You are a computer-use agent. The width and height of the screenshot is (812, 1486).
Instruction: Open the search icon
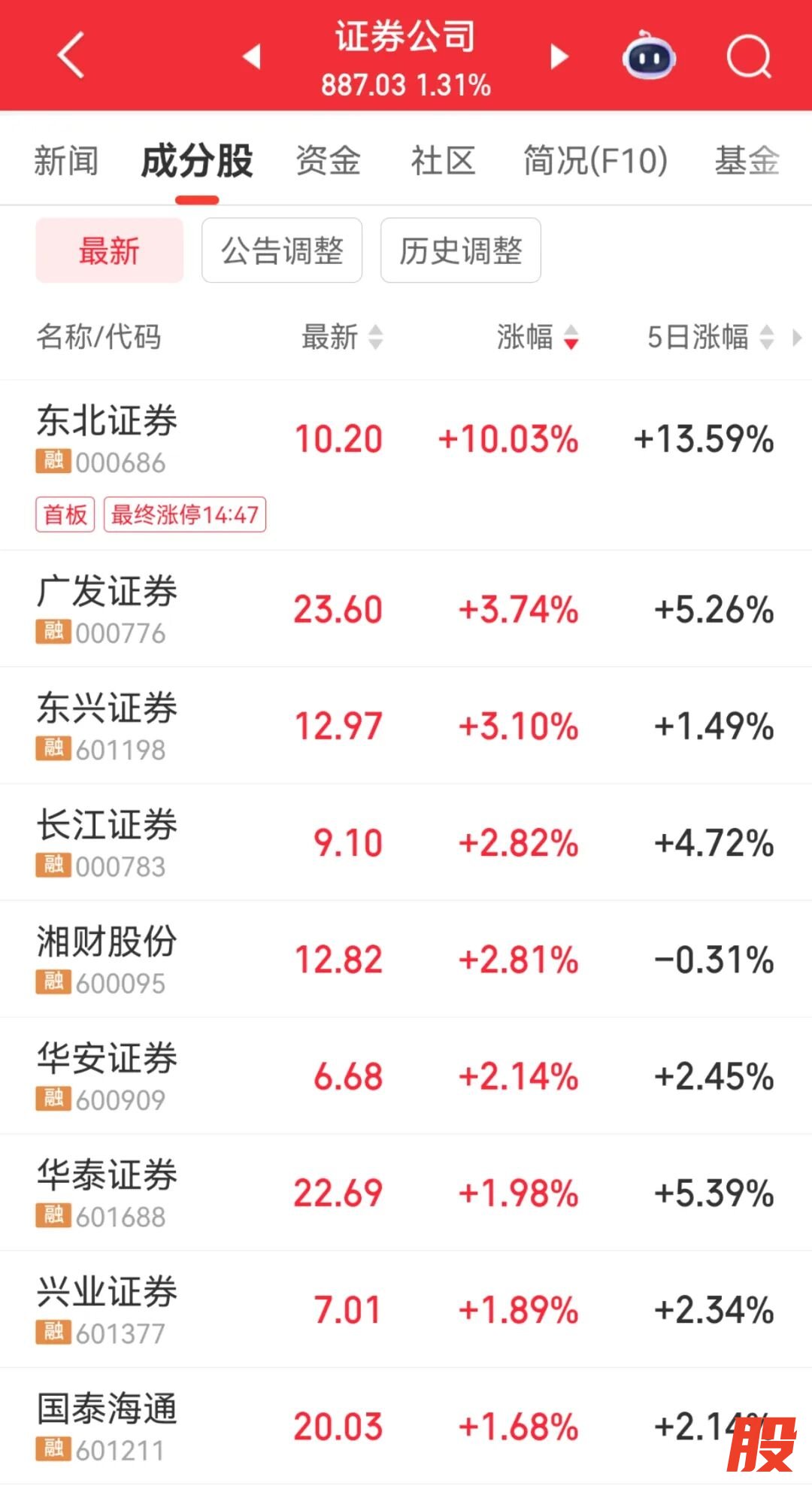(749, 56)
